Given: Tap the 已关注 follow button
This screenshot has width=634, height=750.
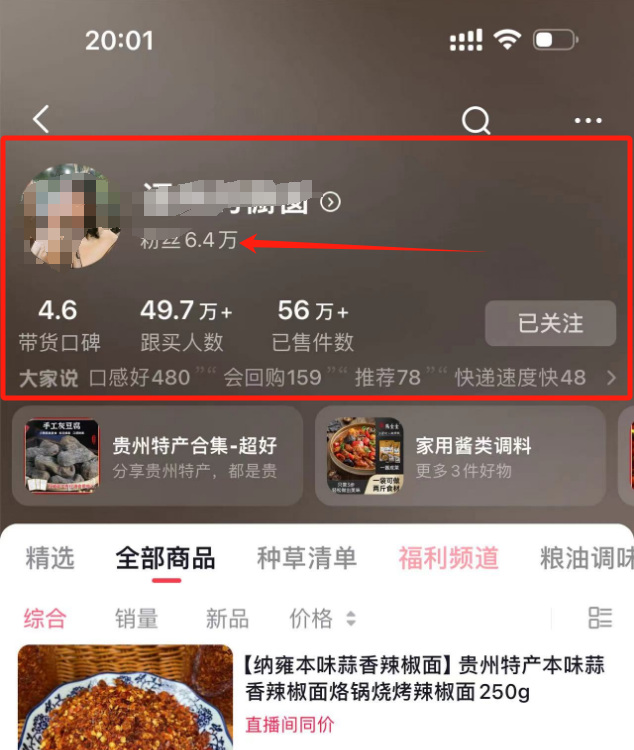Looking at the screenshot, I should (x=550, y=324).
